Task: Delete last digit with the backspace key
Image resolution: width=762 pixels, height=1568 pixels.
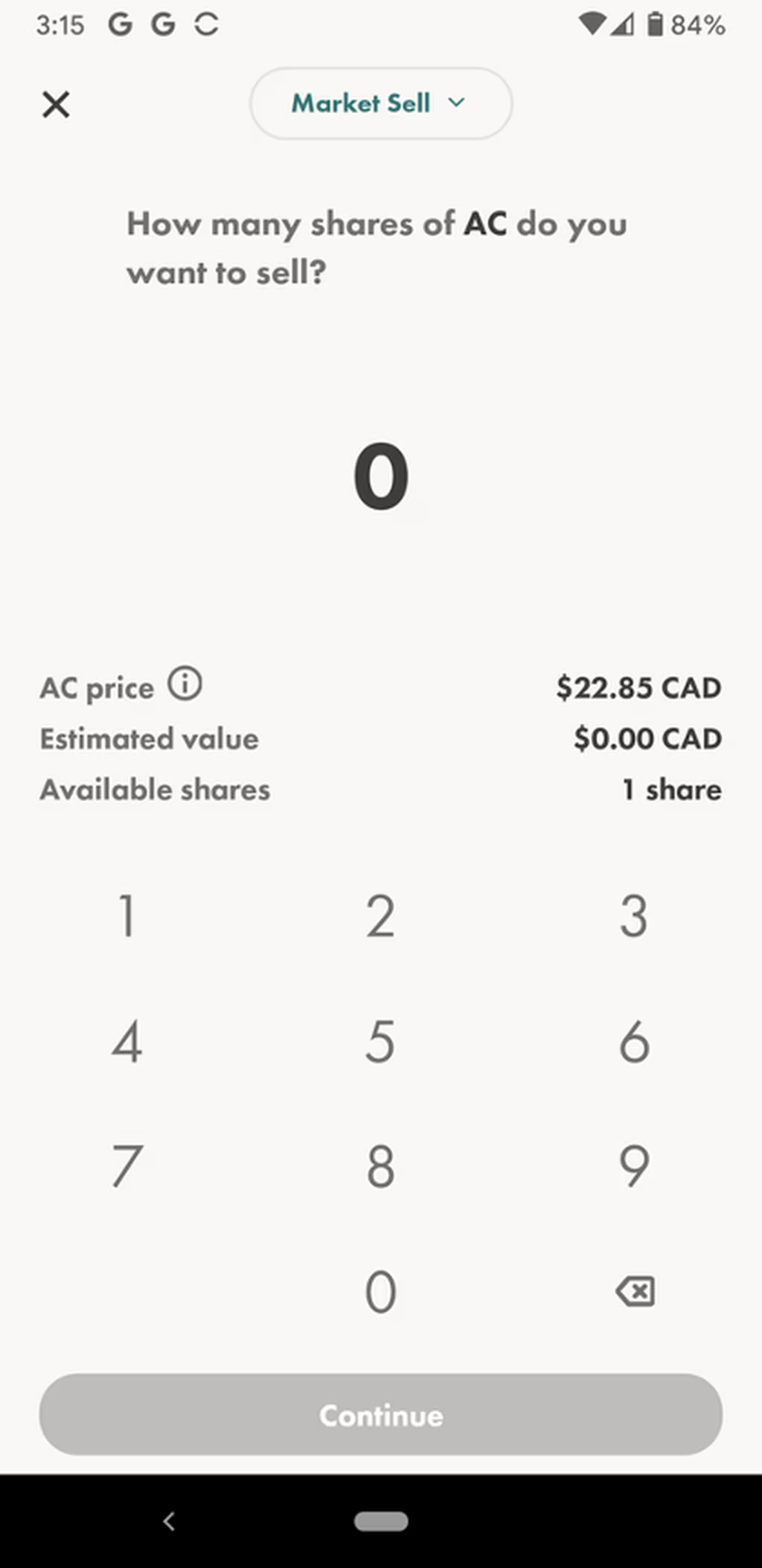Action: pos(635,1291)
